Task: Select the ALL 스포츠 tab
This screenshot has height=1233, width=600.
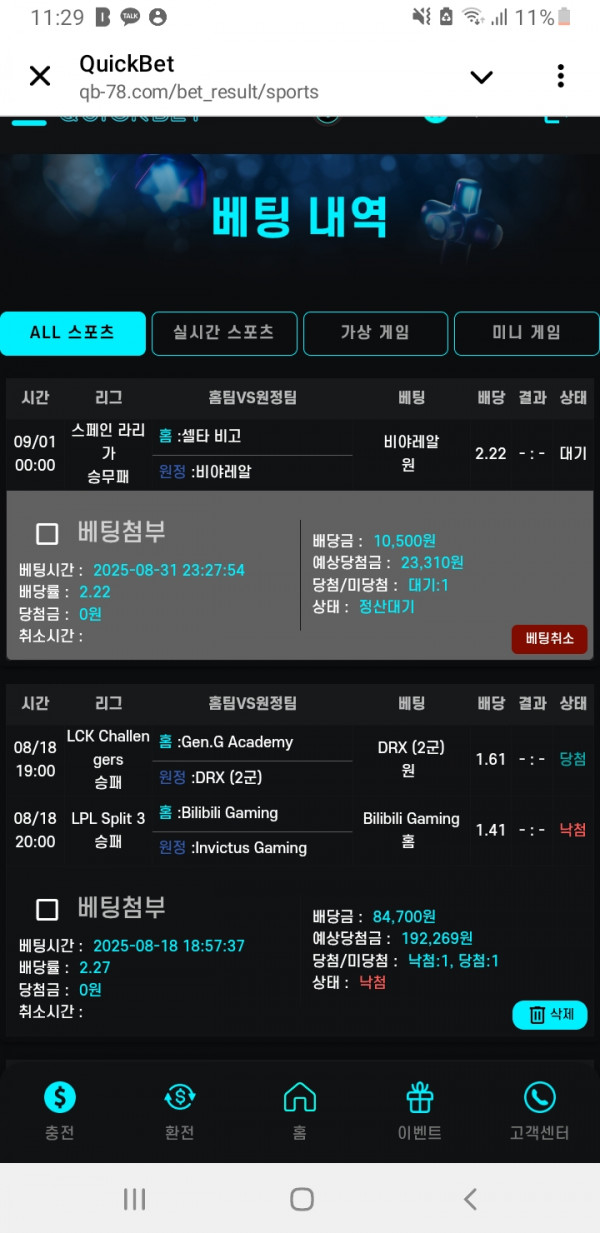Action: [x=73, y=333]
